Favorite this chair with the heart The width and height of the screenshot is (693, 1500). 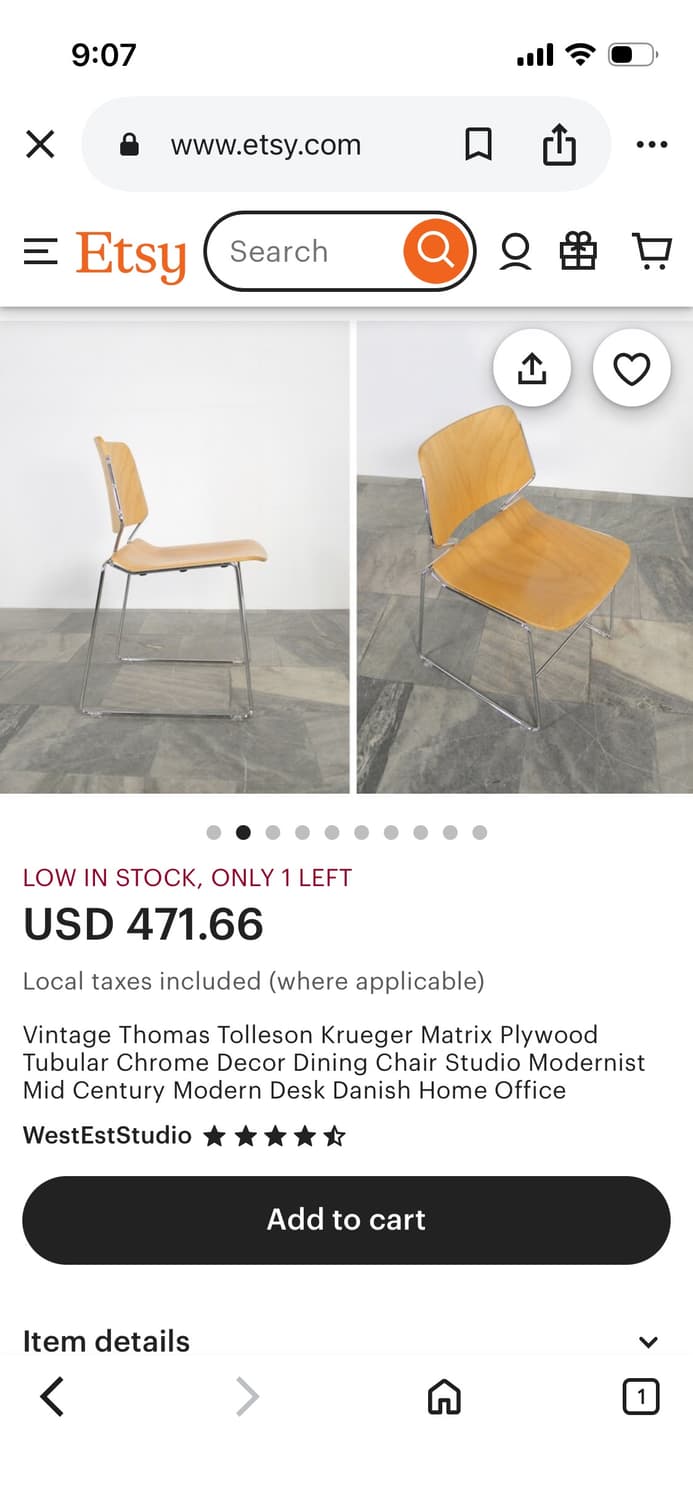[631, 369]
